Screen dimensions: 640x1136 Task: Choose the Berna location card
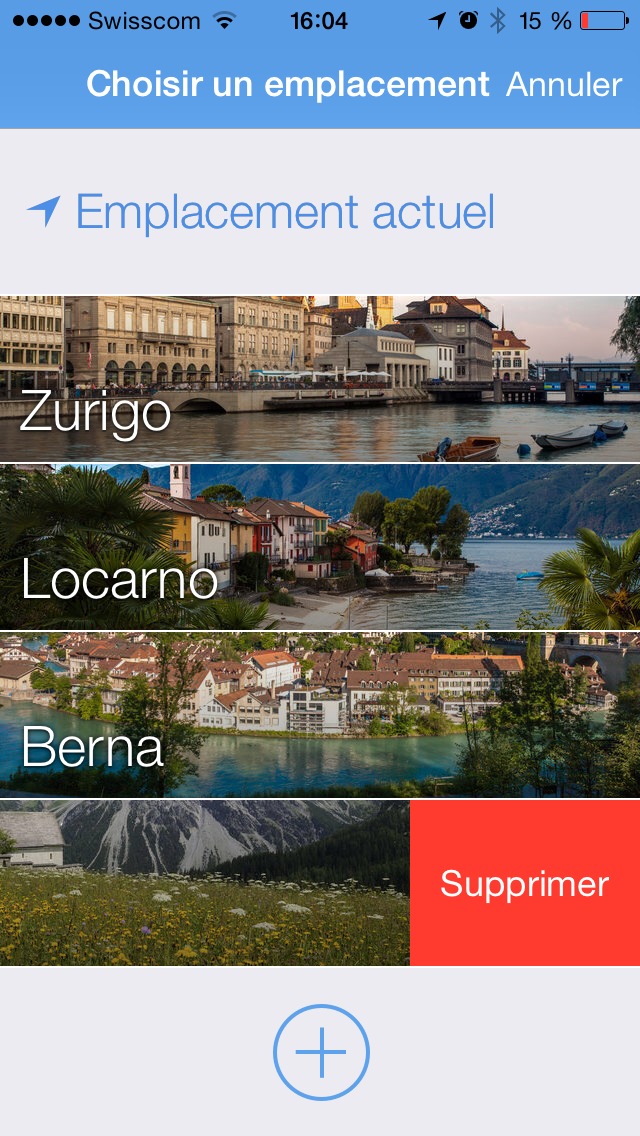pyautogui.click(x=320, y=715)
